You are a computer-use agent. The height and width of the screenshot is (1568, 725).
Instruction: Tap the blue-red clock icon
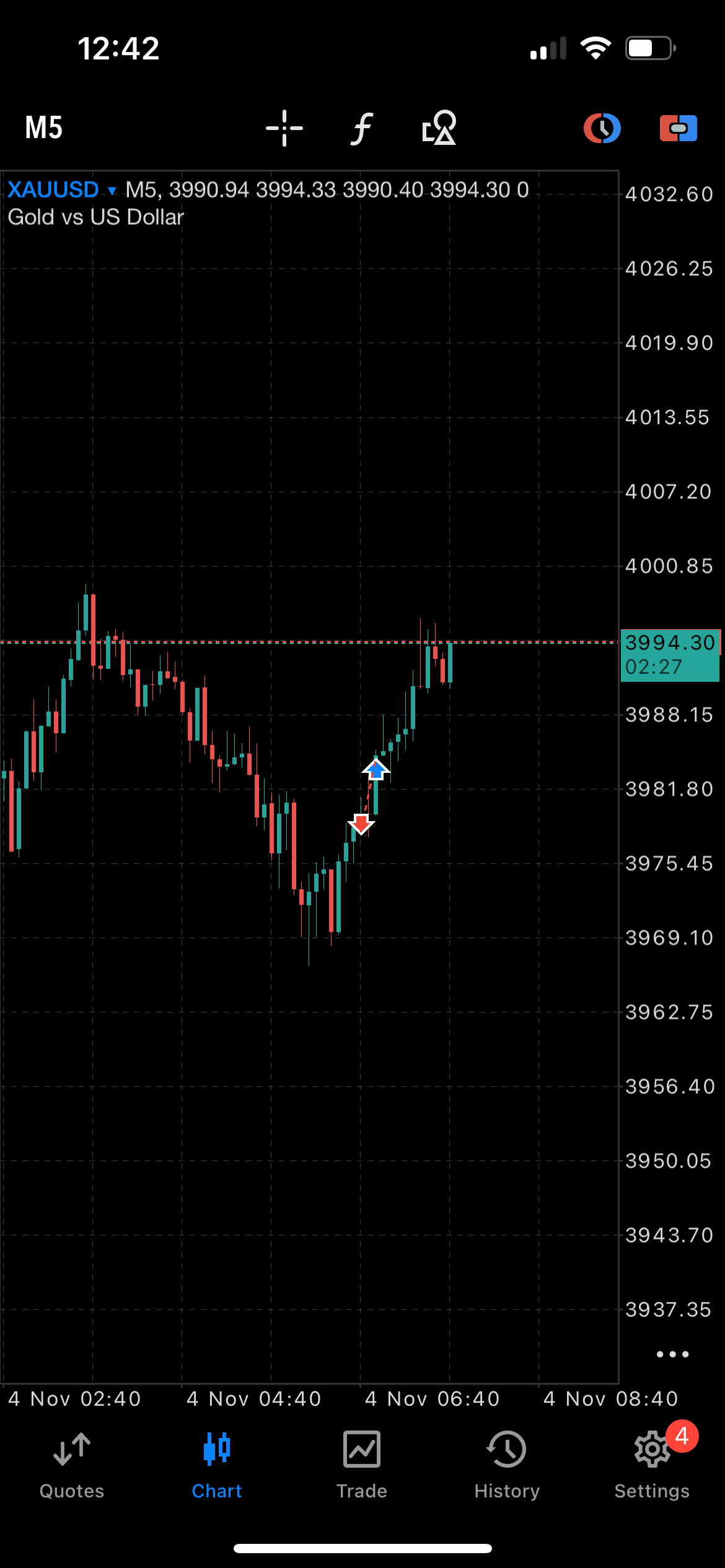point(602,128)
